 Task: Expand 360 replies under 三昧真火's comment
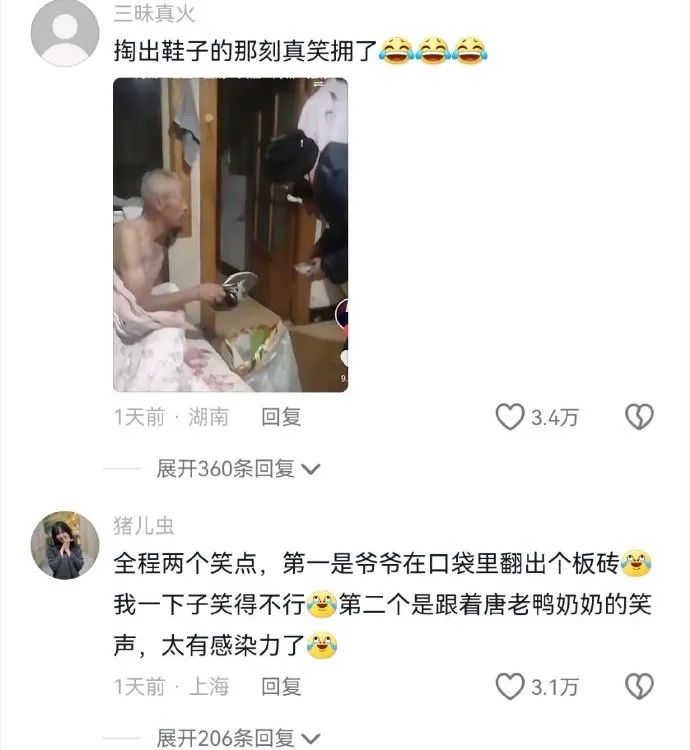[x=237, y=468]
